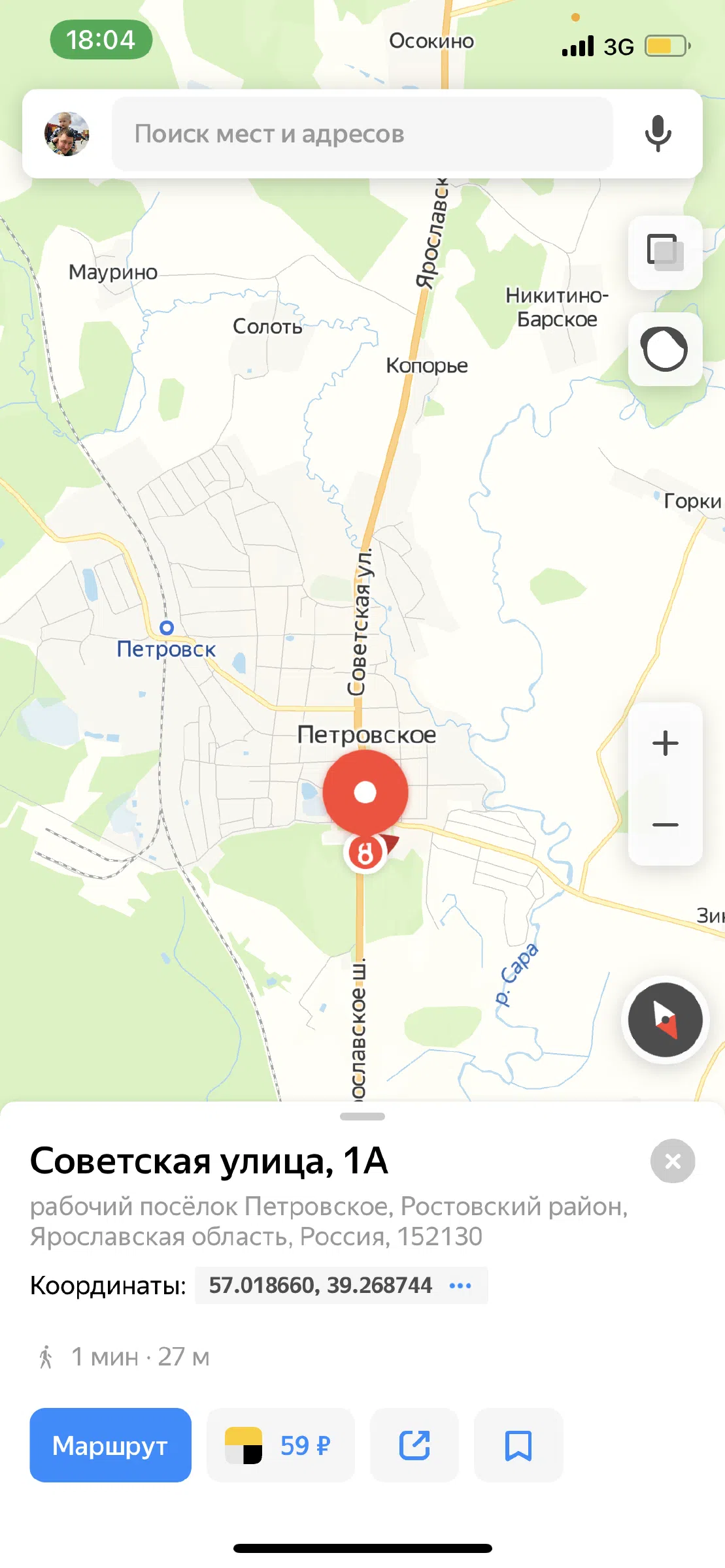Tap the bus stop marker on the map
The image size is (725, 1568).
click(365, 853)
